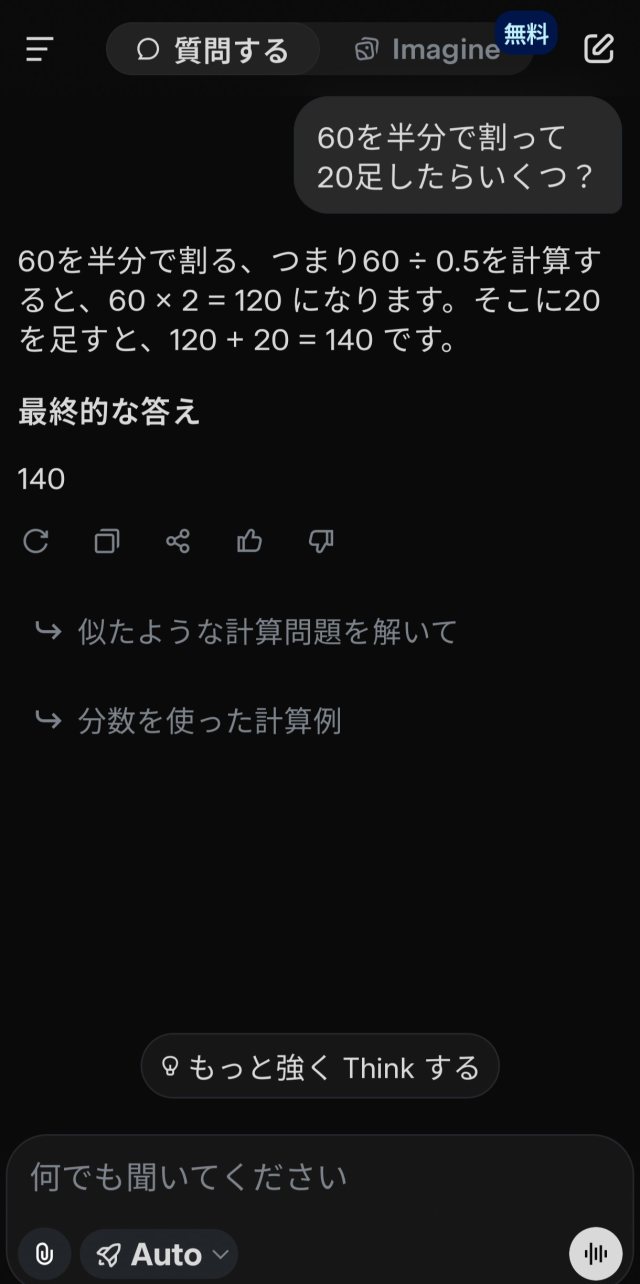Image resolution: width=640 pixels, height=1284 pixels.
Task: Switch to the 質問する tab
Action: point(213,49)
